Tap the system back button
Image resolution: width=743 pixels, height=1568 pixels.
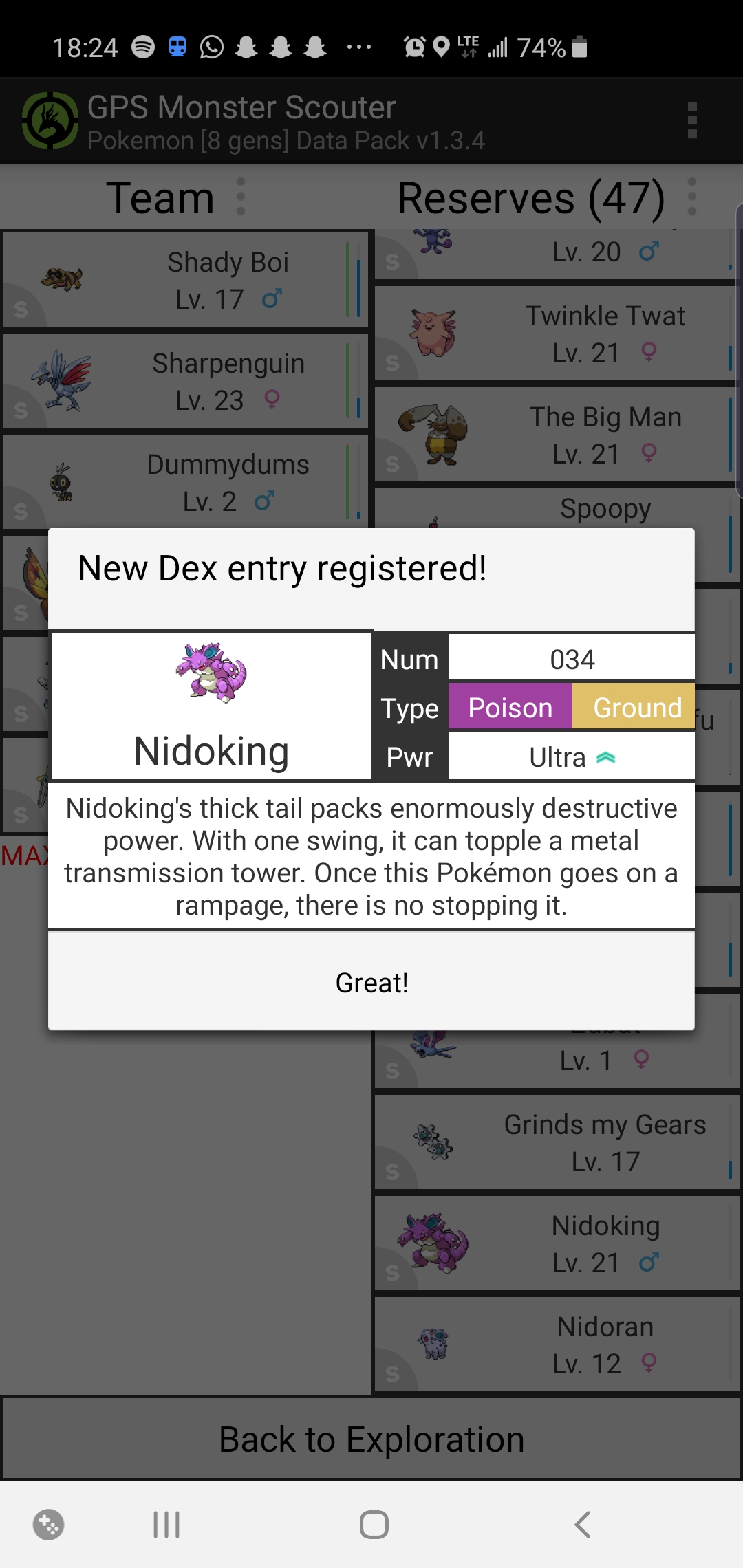[x=583, y=1525]
